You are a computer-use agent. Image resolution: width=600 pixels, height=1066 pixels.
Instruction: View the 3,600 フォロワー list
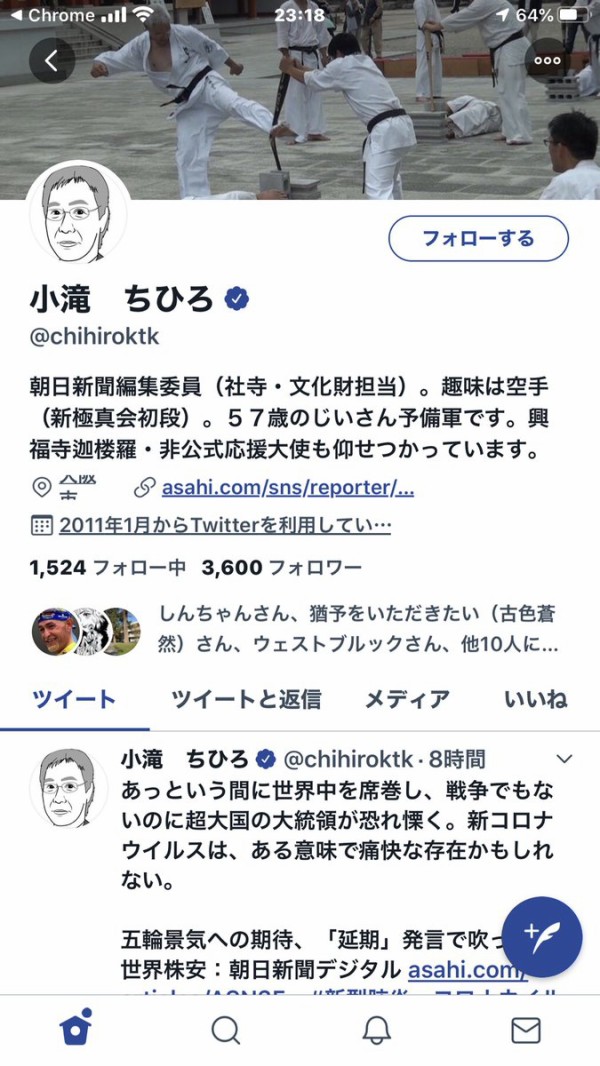(281, 568)
